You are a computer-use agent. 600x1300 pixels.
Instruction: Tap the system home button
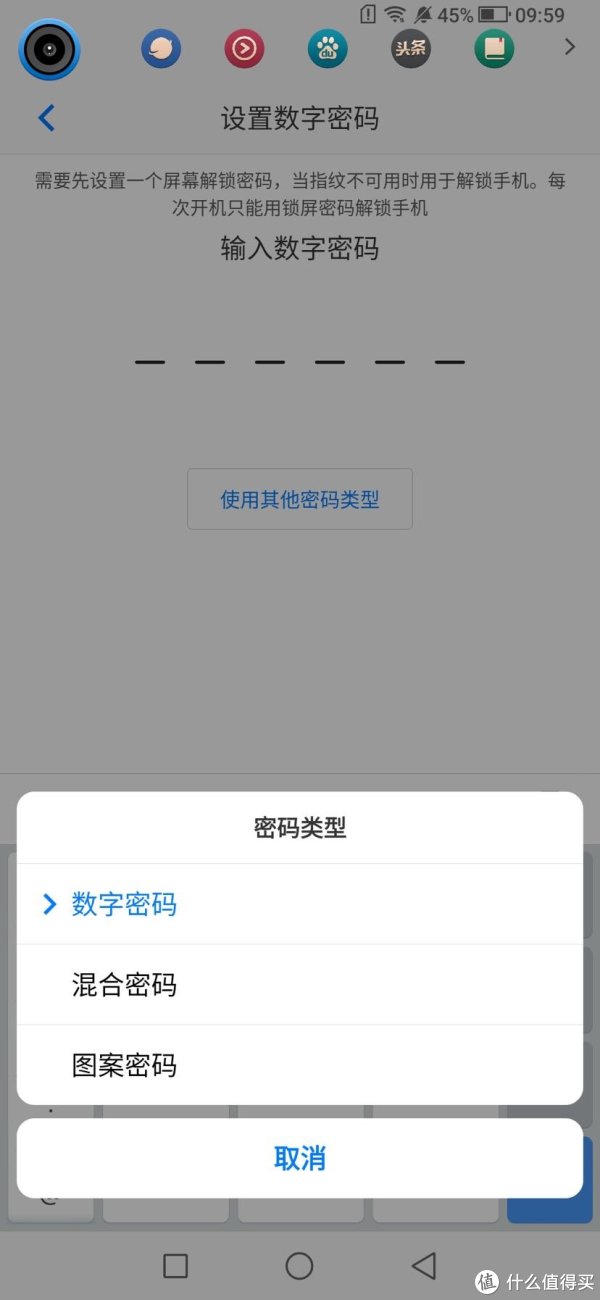[300, 1266]
